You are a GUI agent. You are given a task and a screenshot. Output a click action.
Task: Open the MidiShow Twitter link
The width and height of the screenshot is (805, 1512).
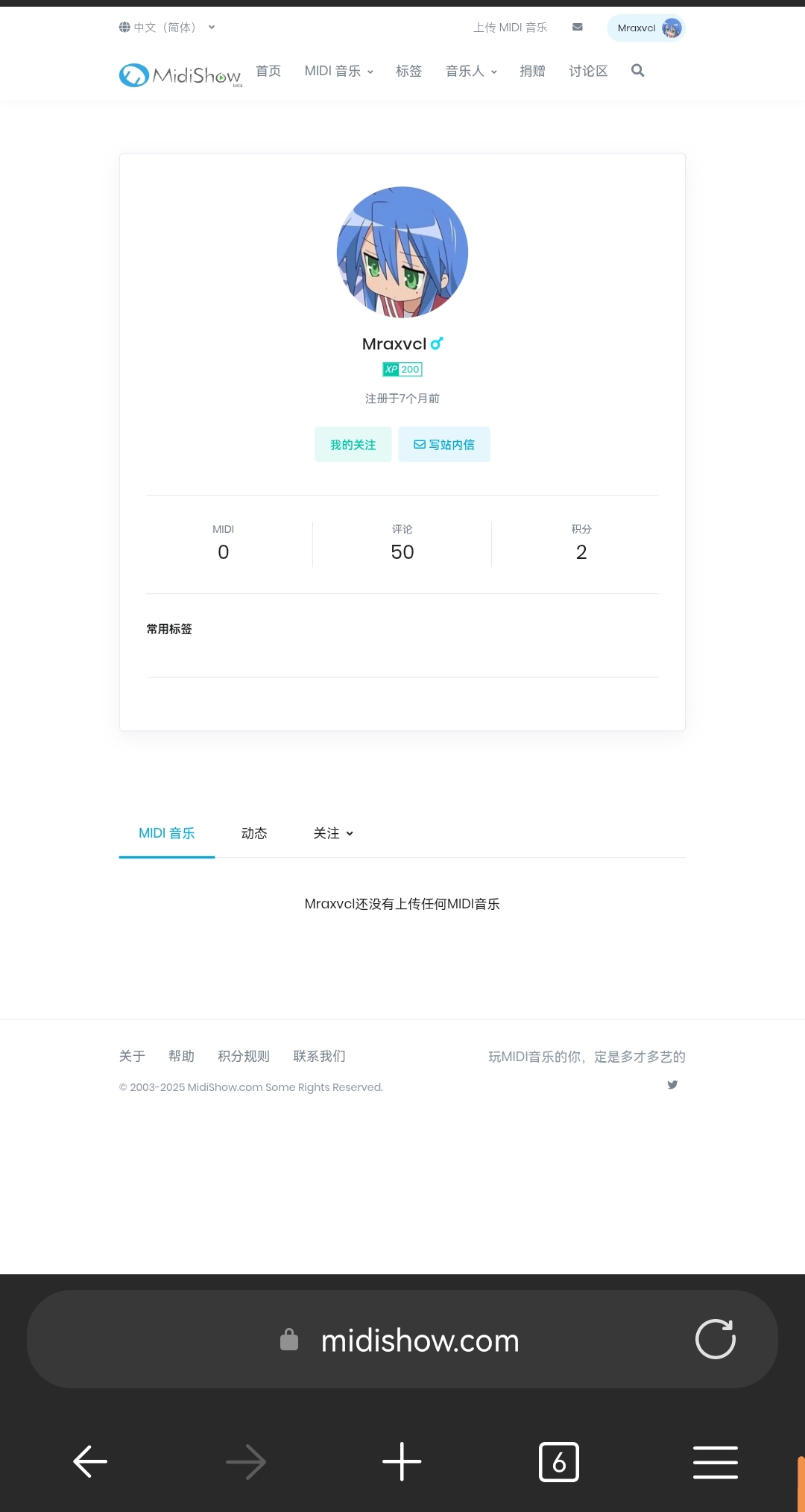672,1084
